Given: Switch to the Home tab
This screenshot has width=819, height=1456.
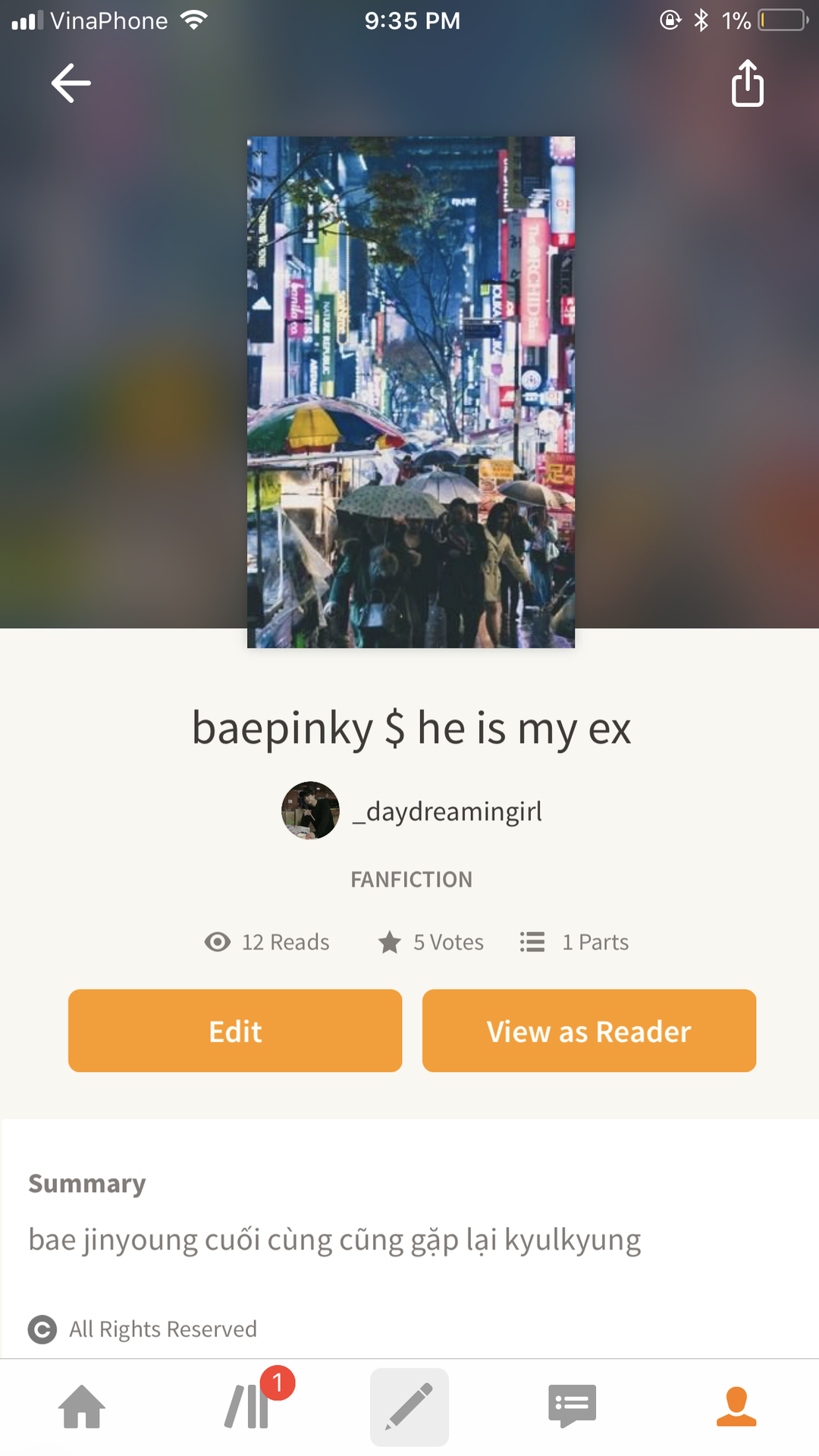Looking at the screenshot, I should pos(82,1407).
